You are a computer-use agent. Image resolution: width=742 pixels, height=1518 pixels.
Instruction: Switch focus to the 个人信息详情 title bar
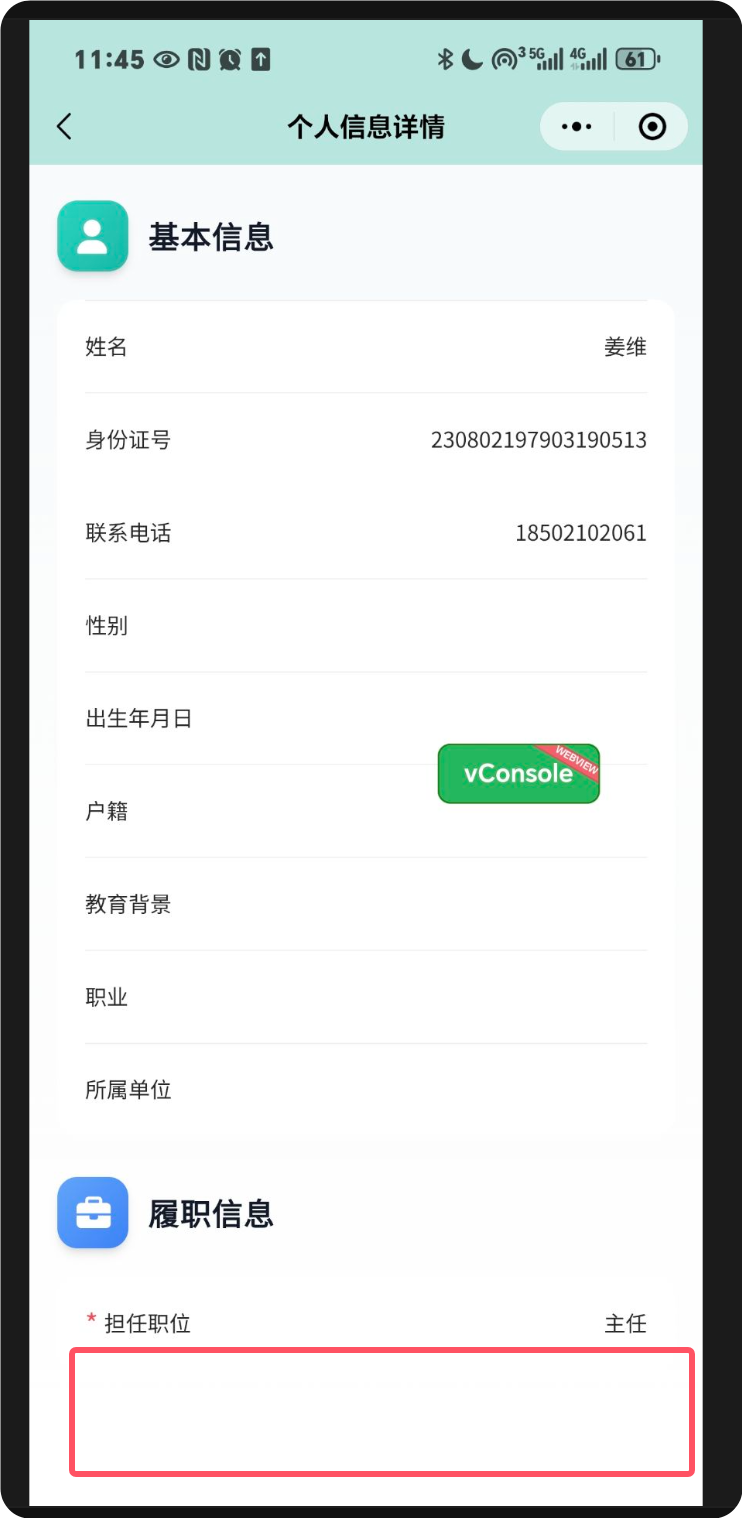[366, 127]
